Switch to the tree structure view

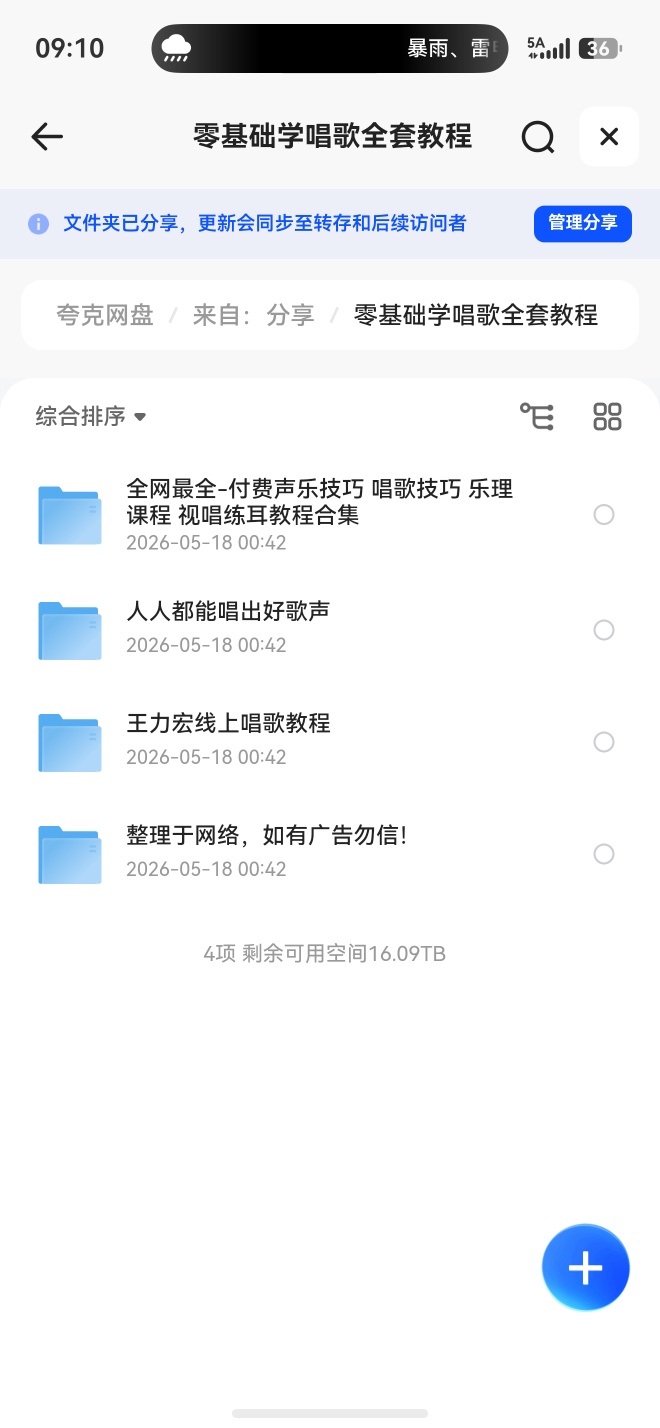(x=537, y=416)
